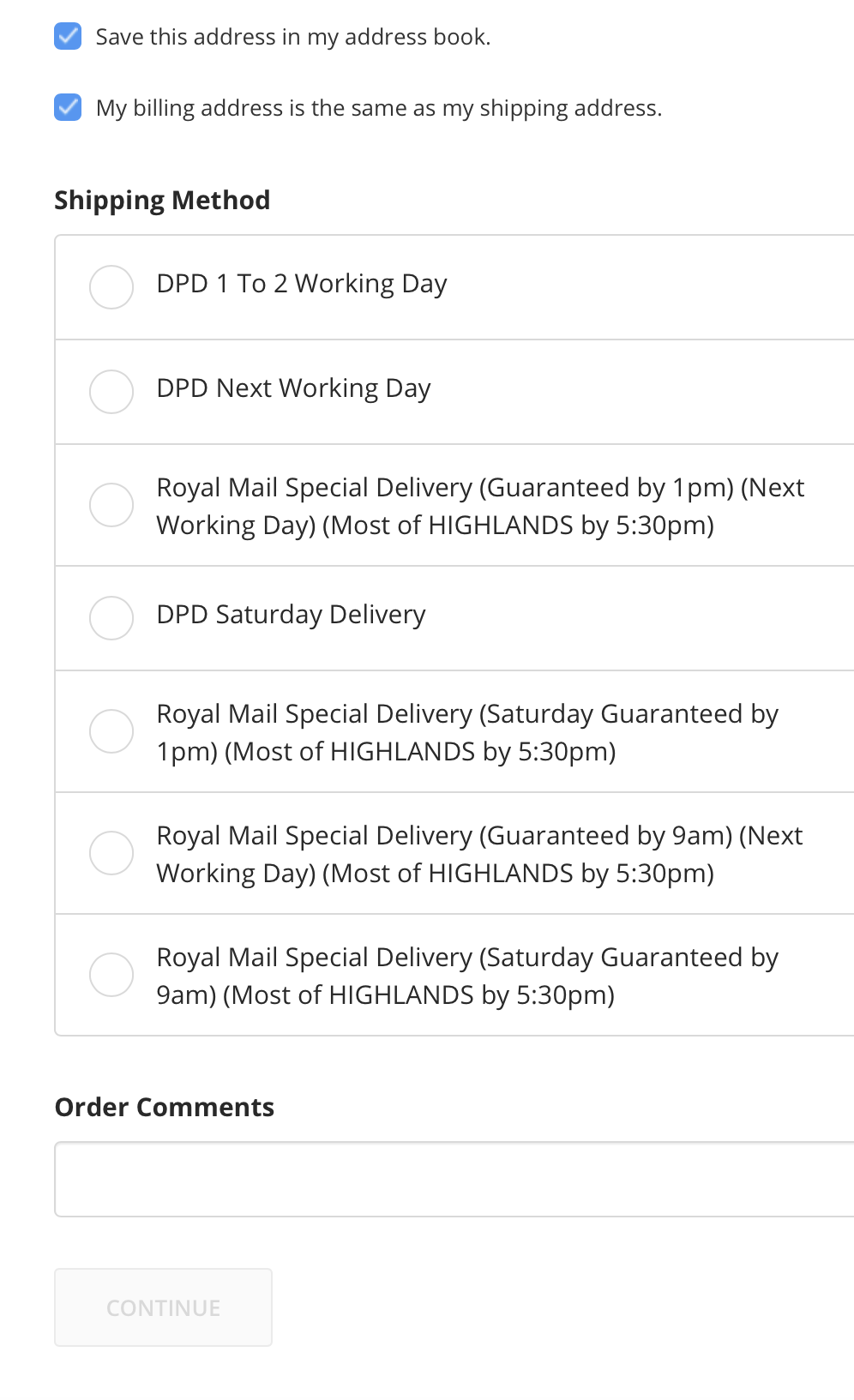Uncheck Save this address in address book

(68, 37)
